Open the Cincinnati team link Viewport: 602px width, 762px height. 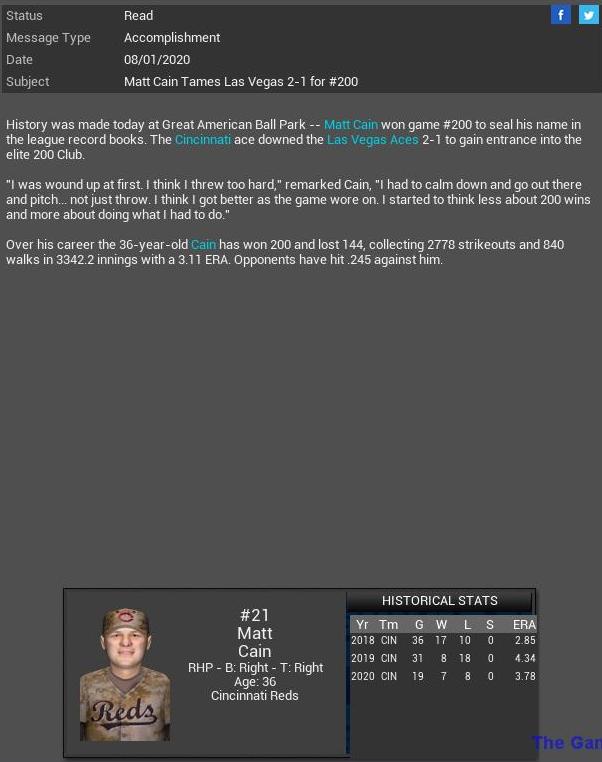coord(202,140)
